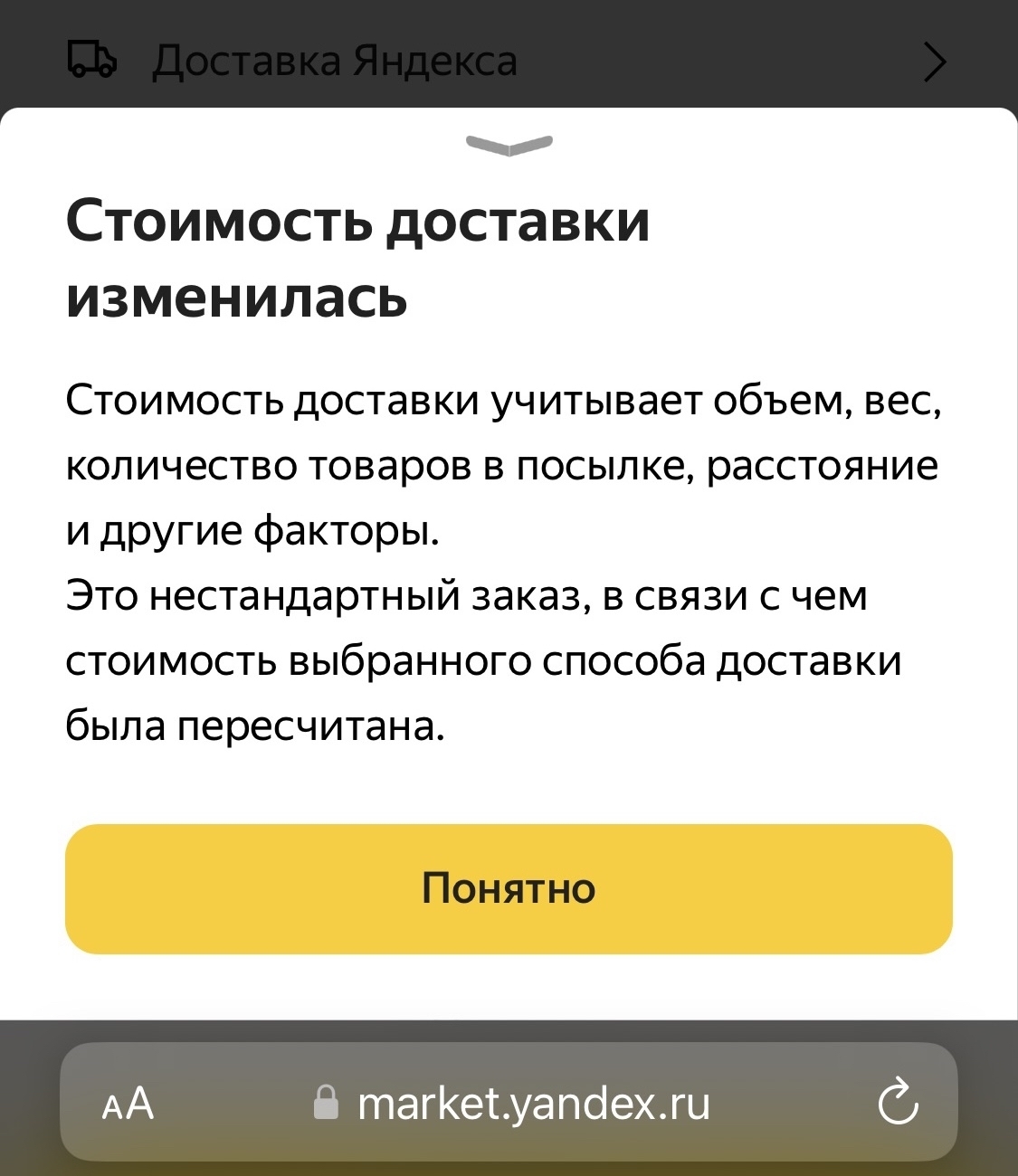Viewport: 1018px width, 1176px height.
Task: Open Safari's AA reader settings
Action: (128, 1104)
